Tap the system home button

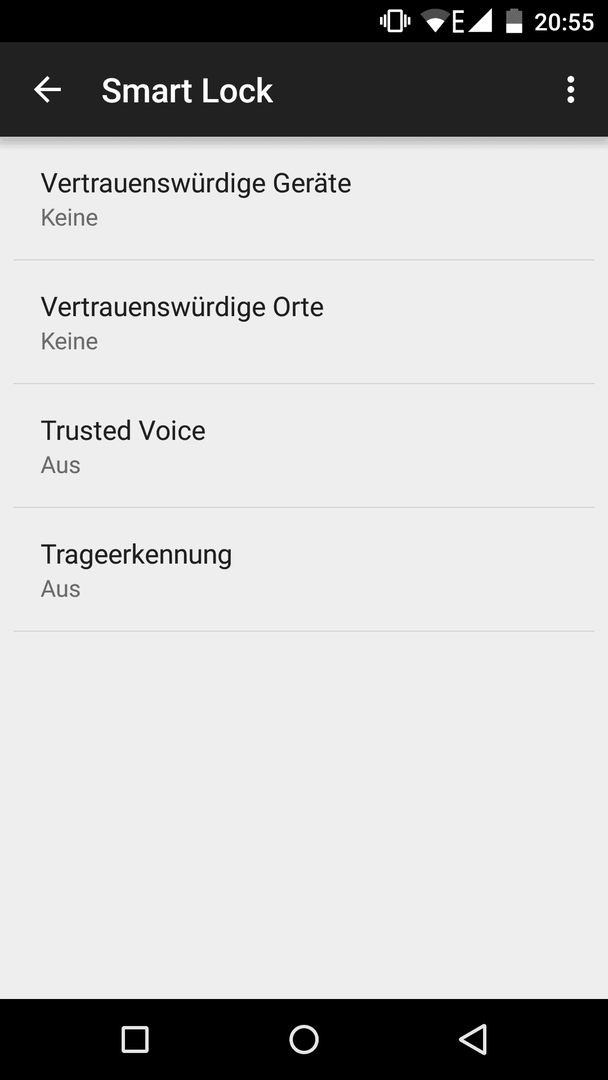(304, 1039)
